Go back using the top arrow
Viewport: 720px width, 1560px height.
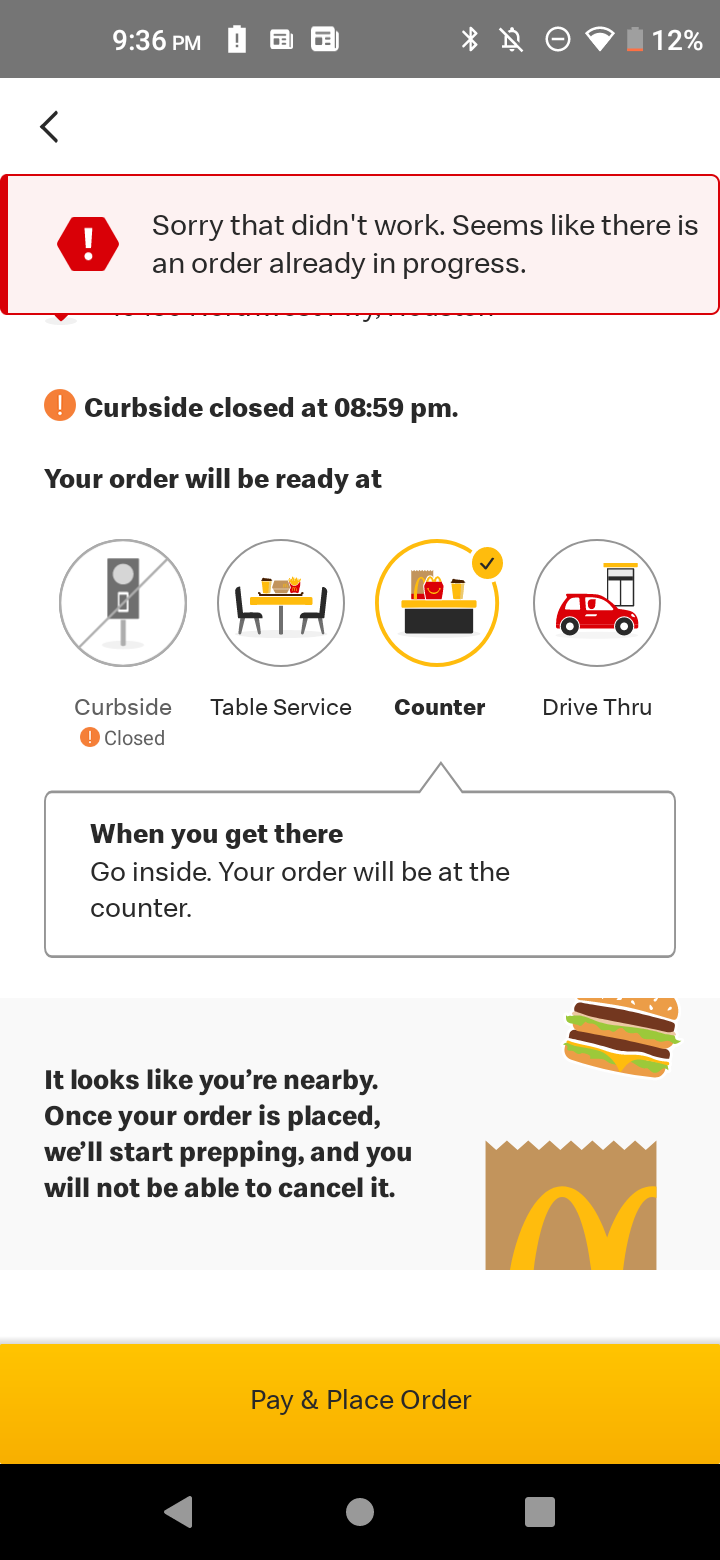pyautogui.click(x=49, y=127)
